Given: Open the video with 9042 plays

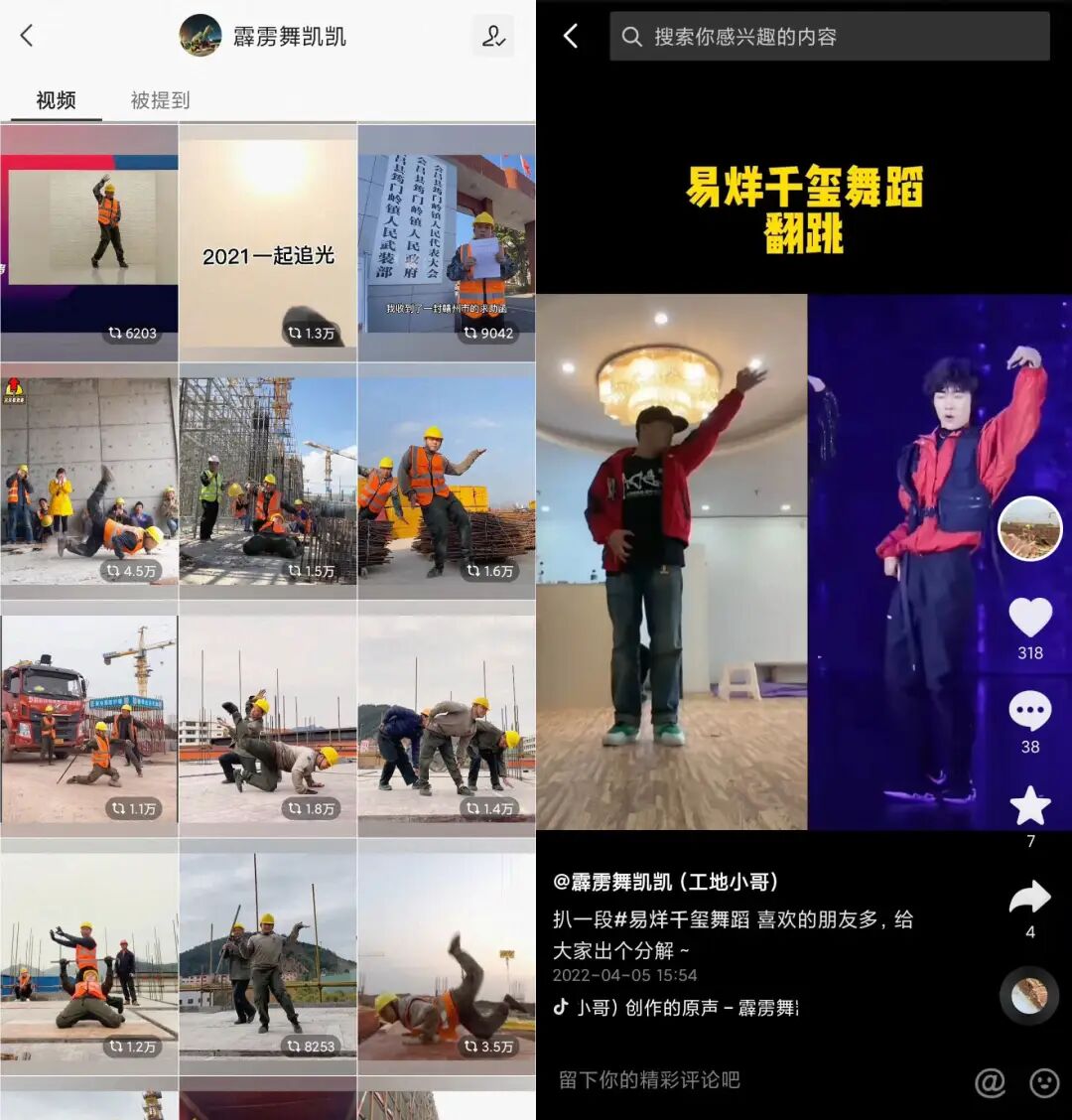Looking at the screenshot, I should click(447, 243).
